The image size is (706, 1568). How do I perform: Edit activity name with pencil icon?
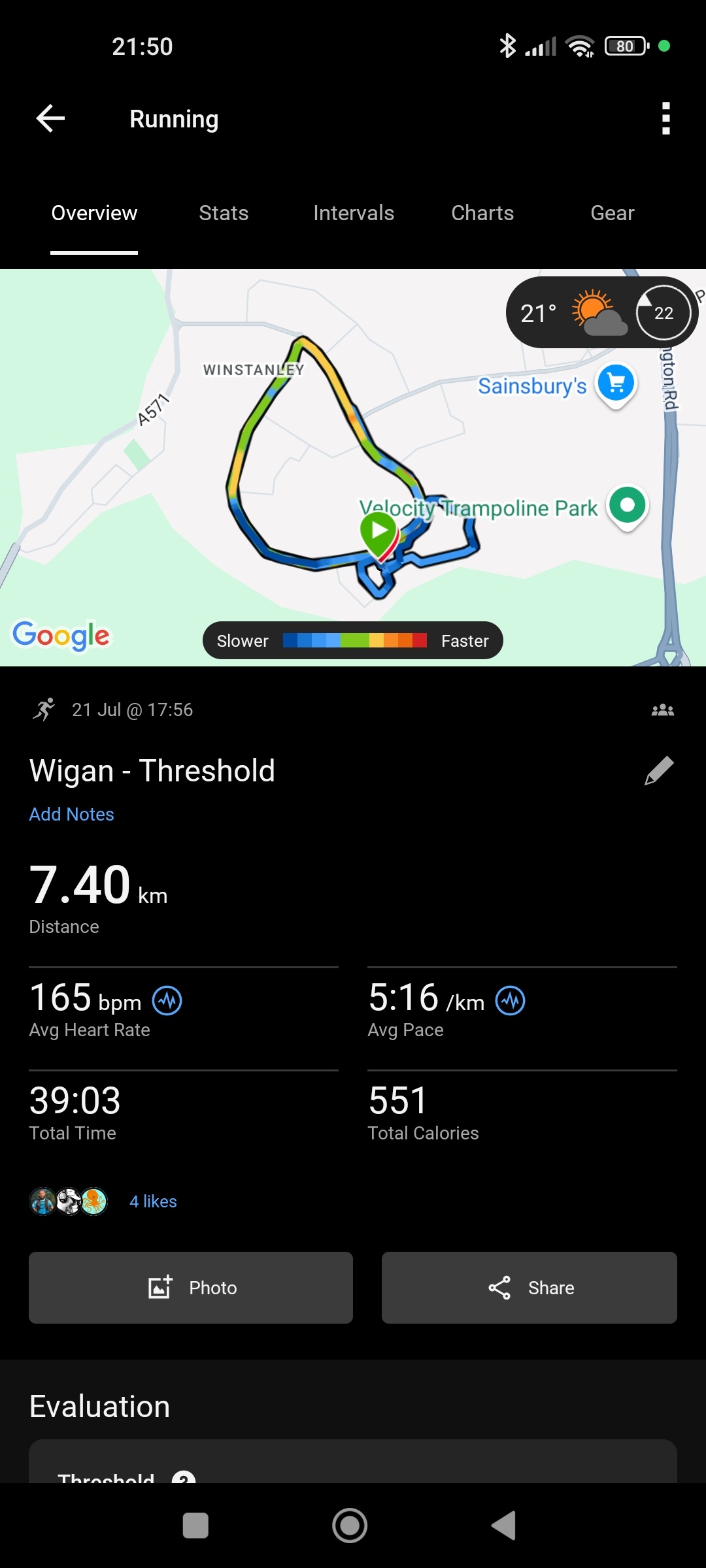(x=658, y=771)
